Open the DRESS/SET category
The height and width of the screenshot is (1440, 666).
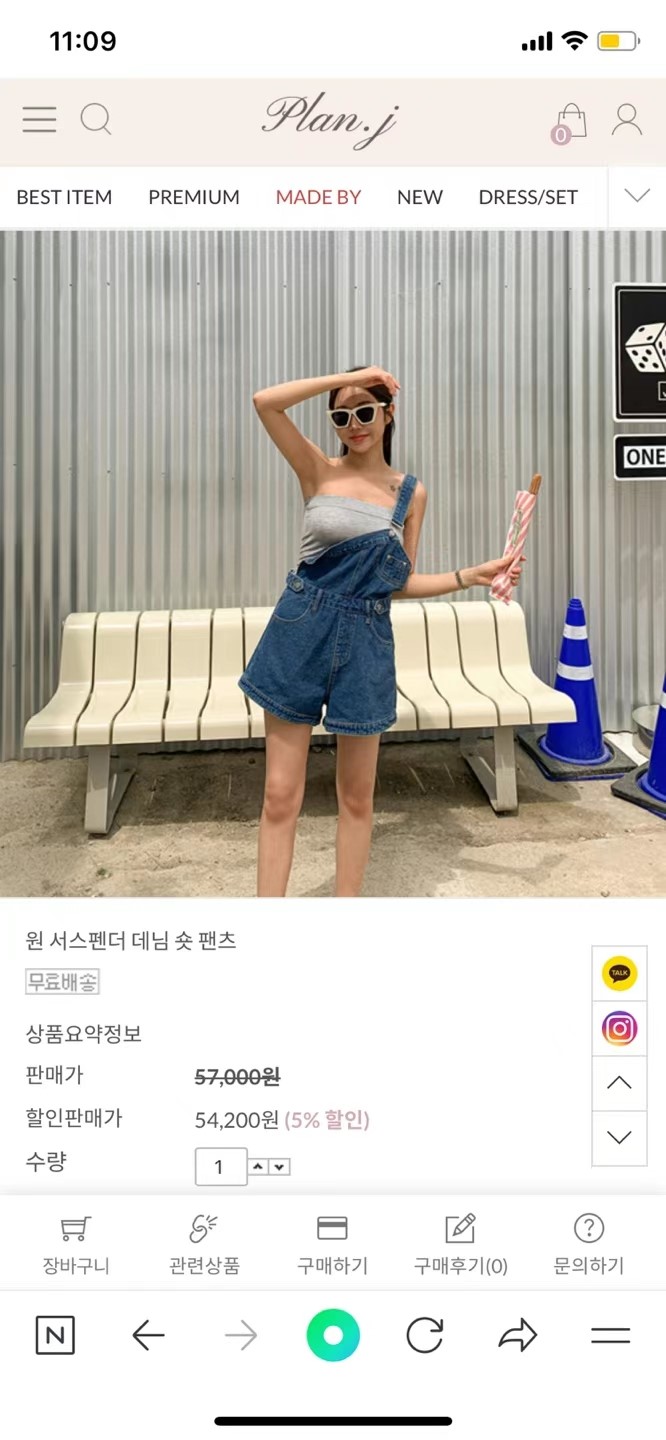pos(528,197)
